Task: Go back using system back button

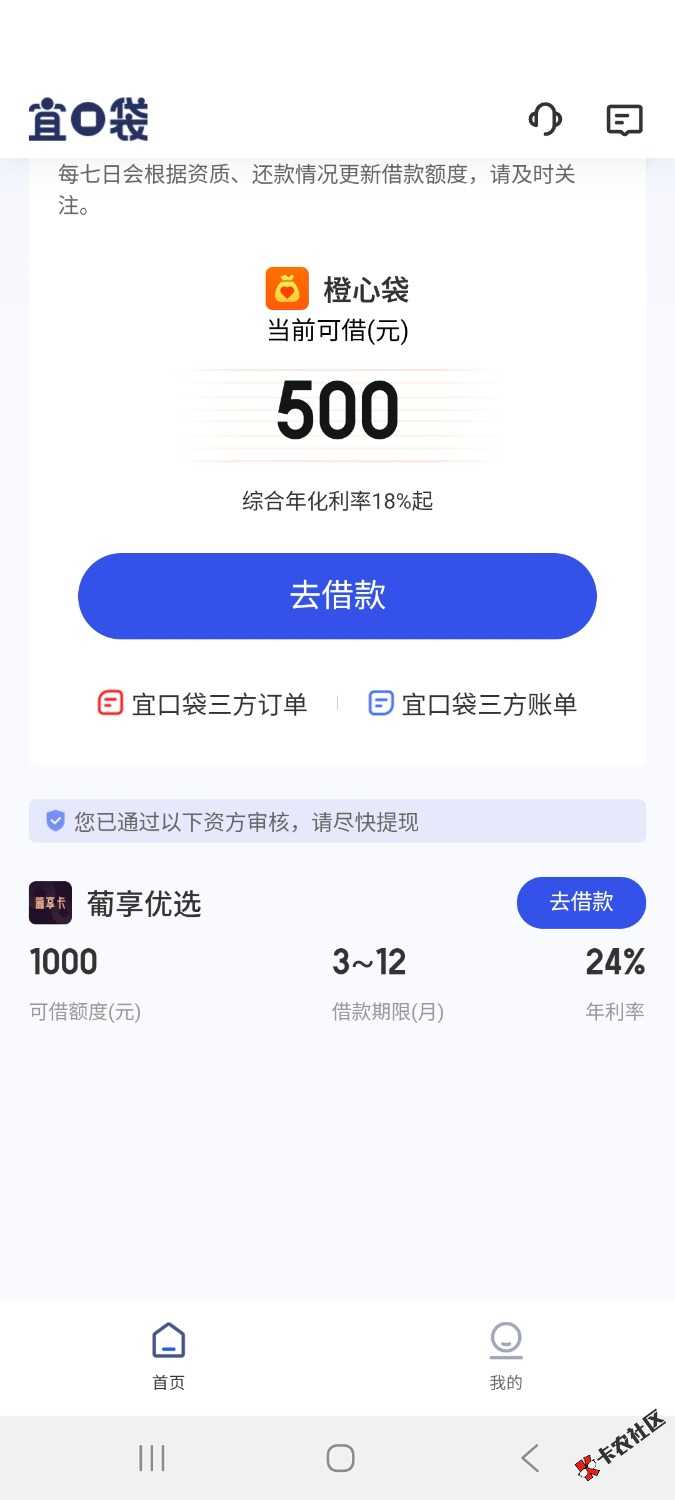Action: (530, 1458)
